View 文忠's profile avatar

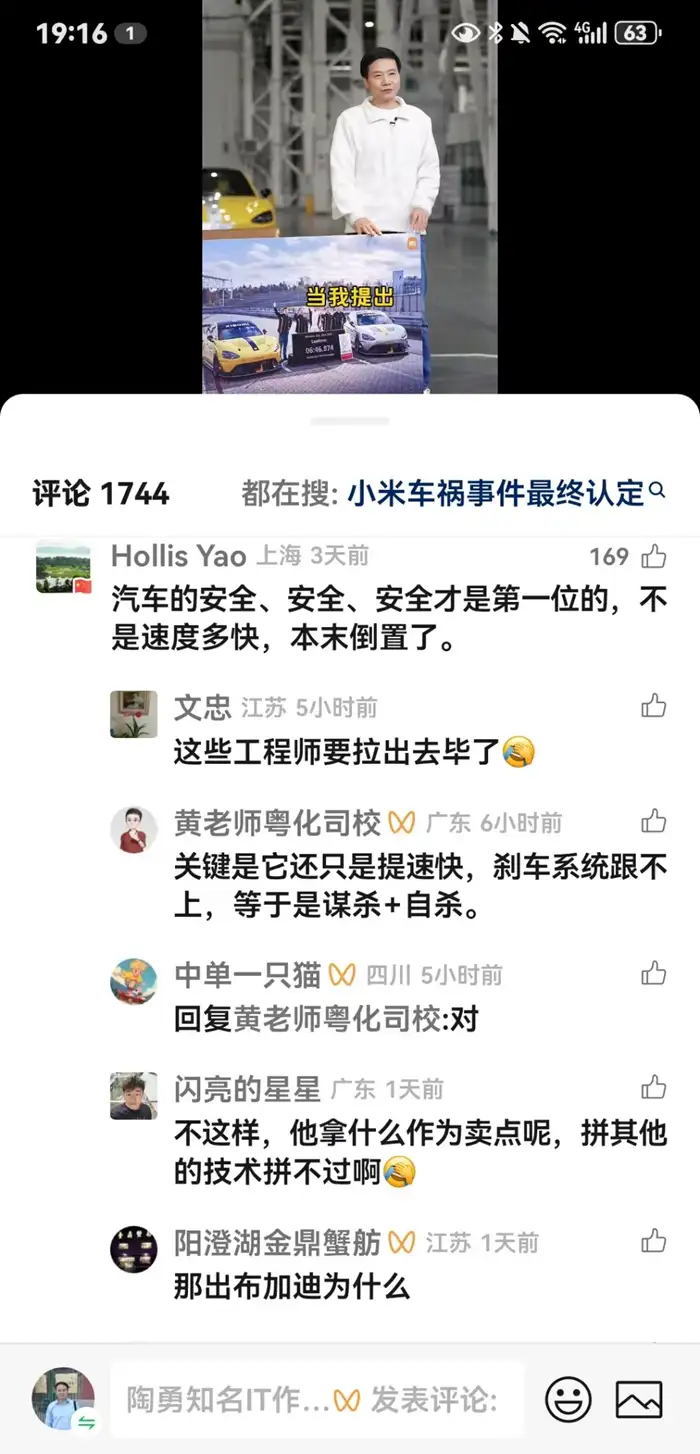(133, 714)
